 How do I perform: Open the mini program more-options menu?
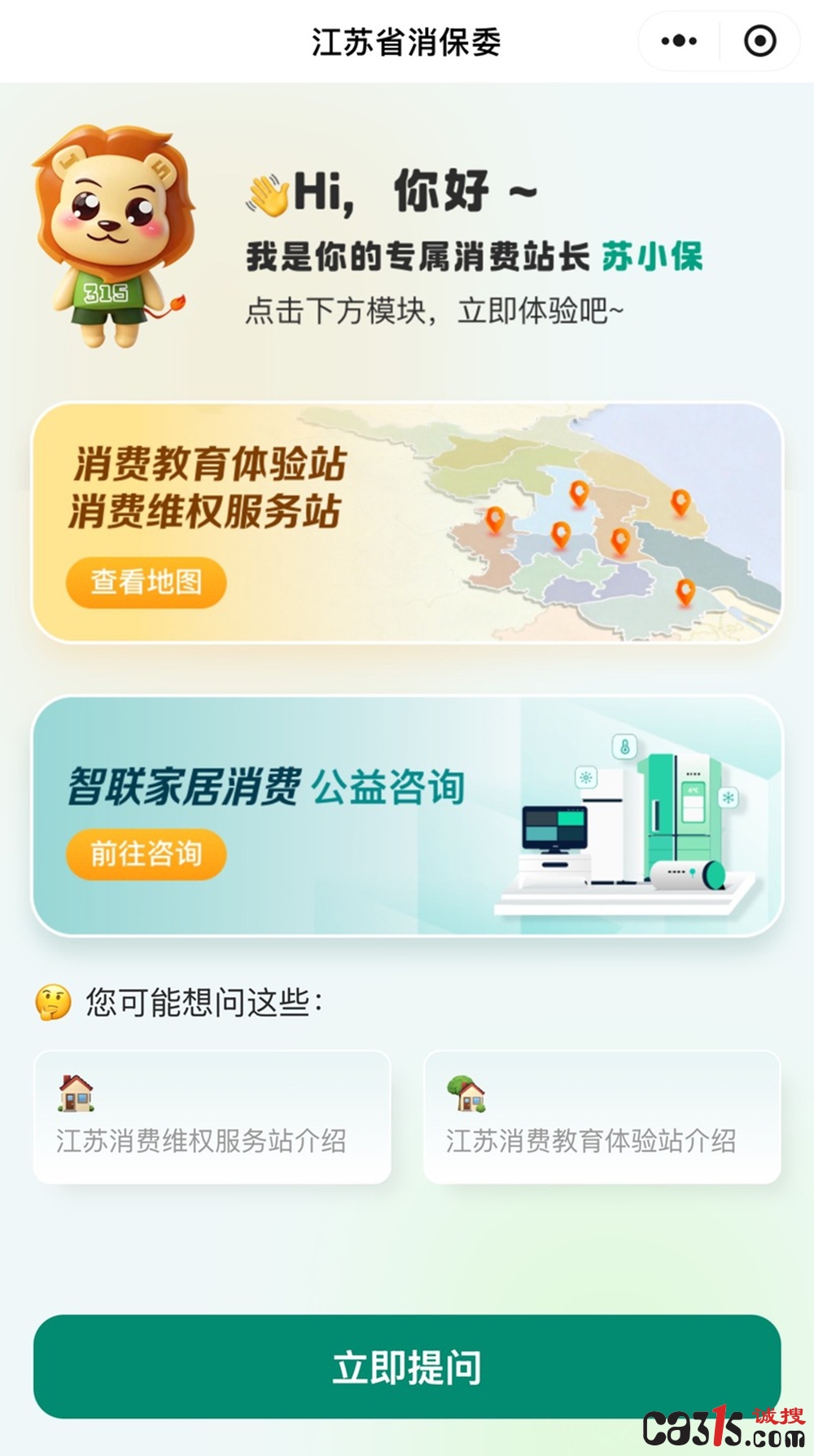click(x=679, y=41)
